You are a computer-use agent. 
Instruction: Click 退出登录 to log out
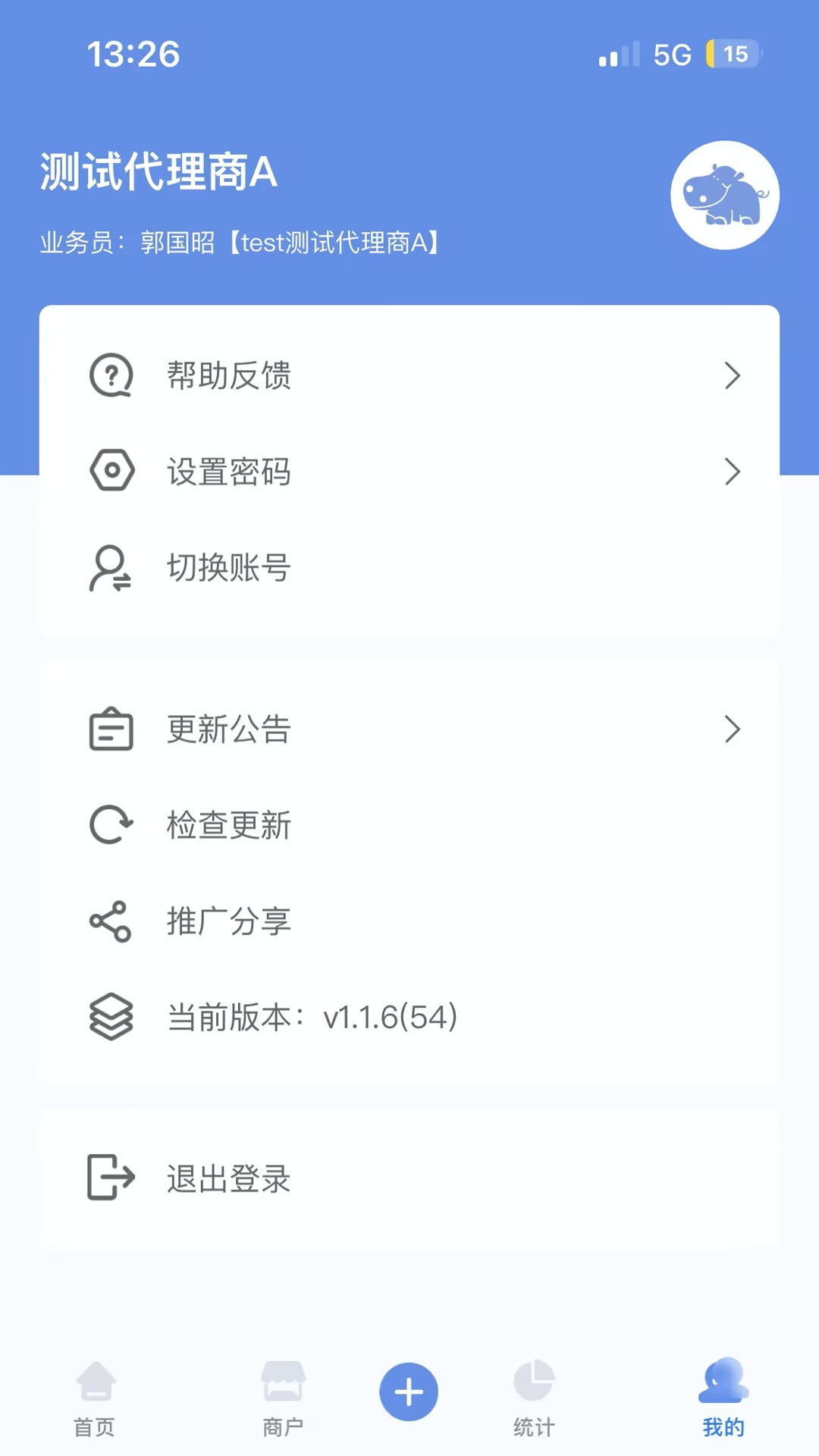[227, 1178]
